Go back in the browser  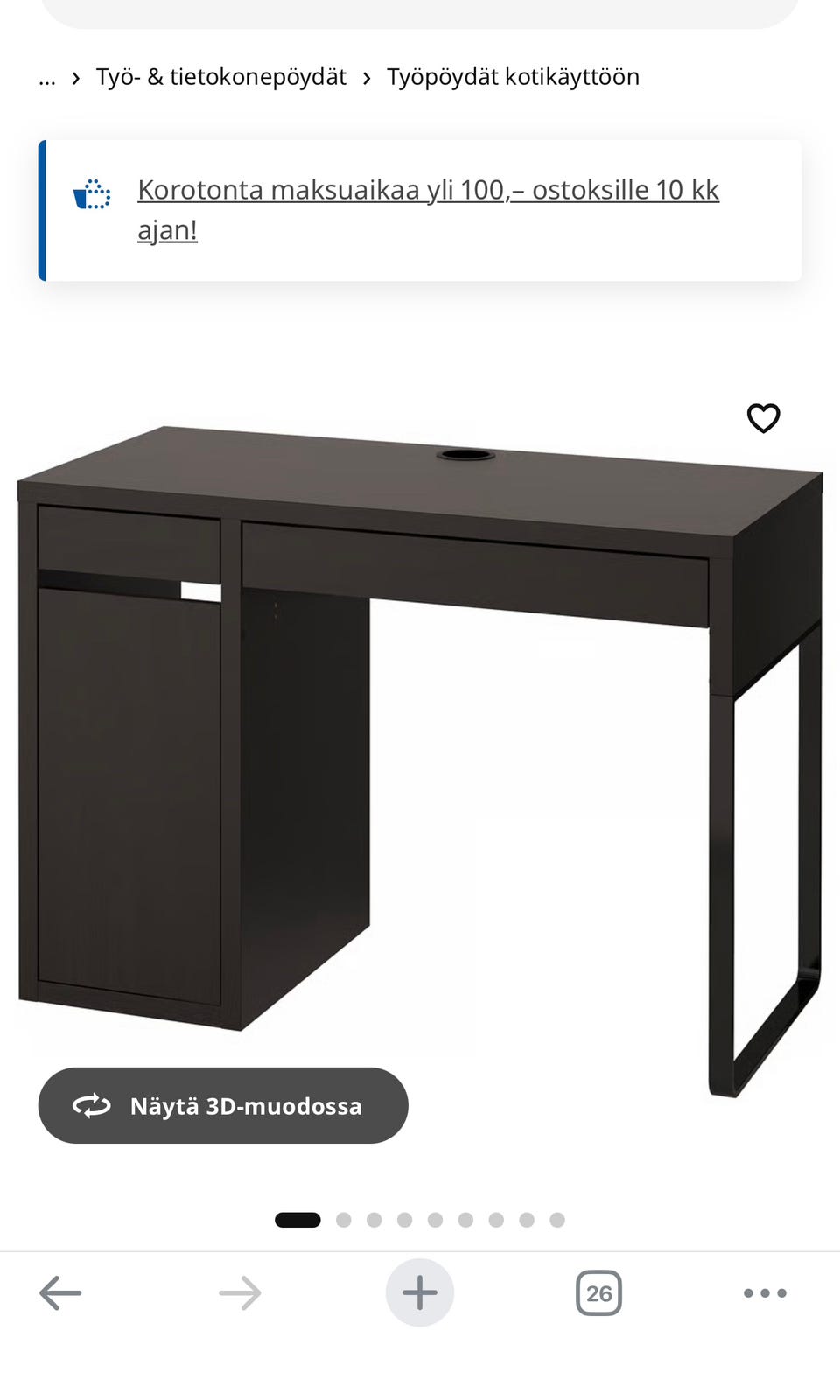tap(60, 1292)
